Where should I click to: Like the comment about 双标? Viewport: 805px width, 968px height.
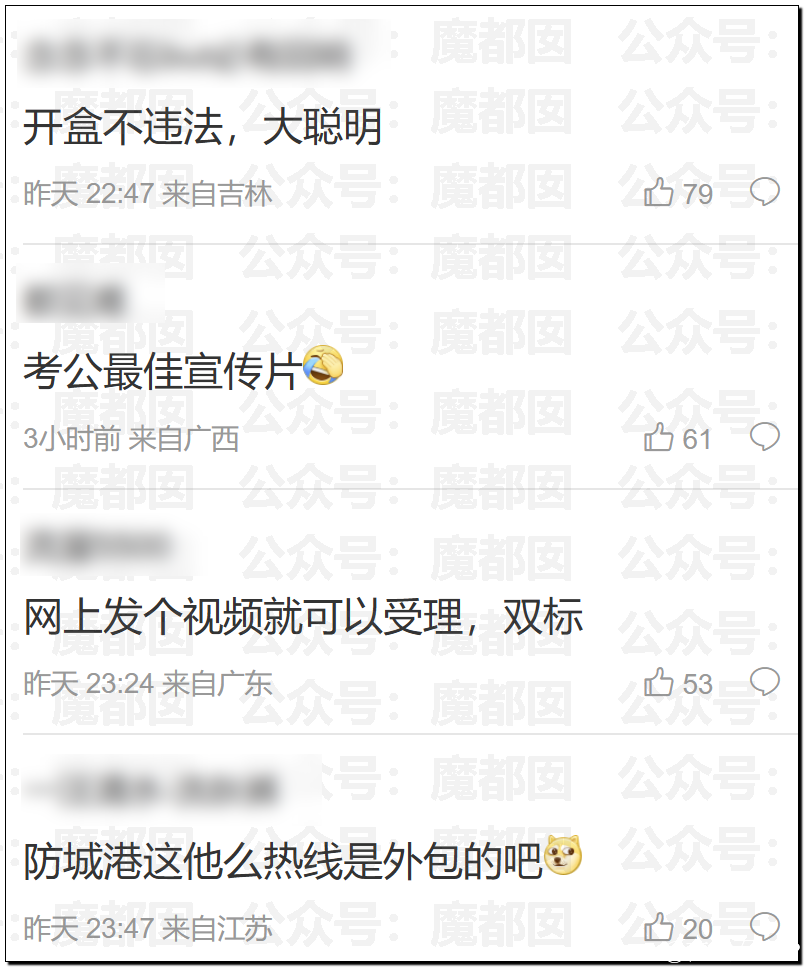coord(659,683)
